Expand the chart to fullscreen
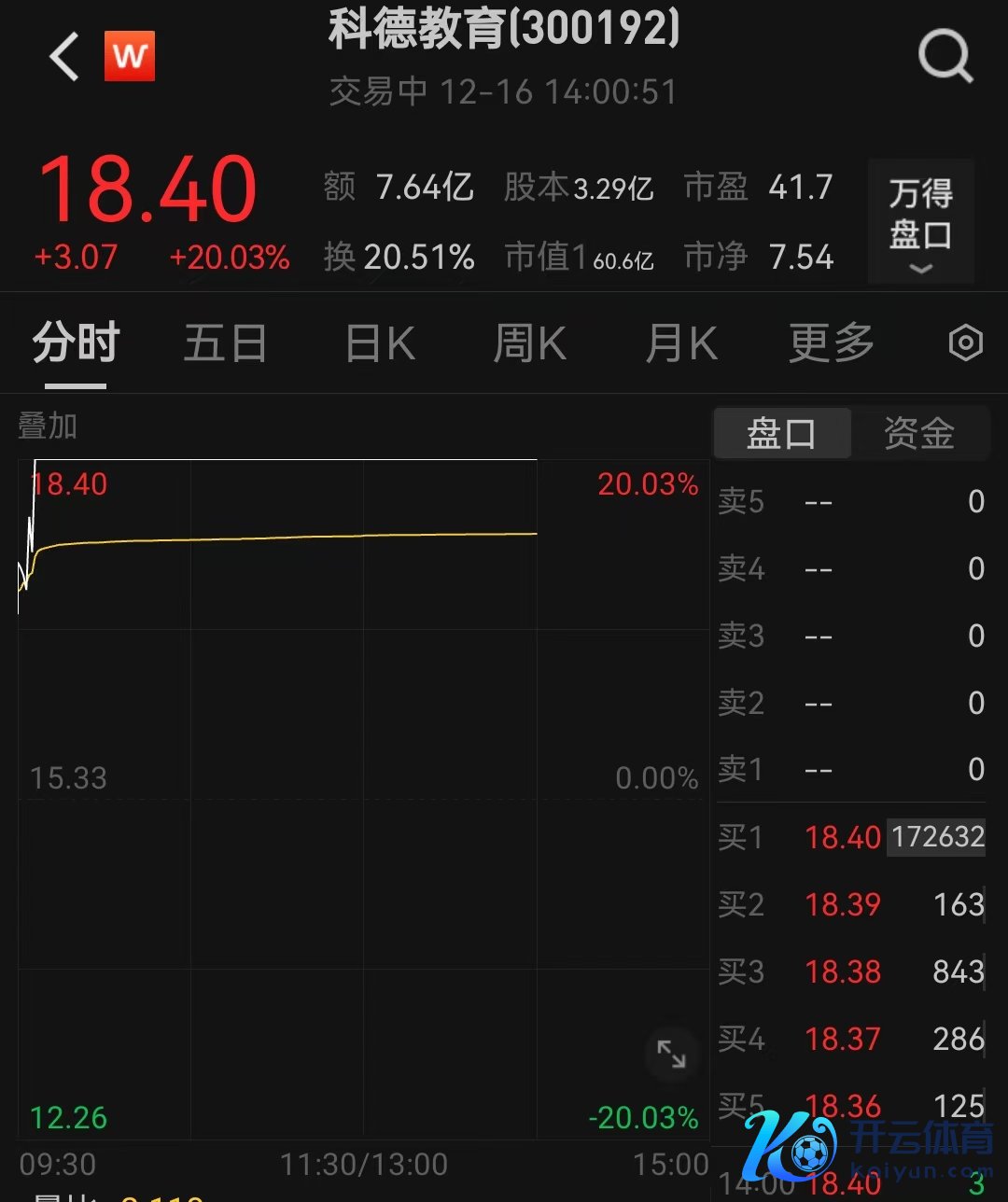 671,1054
